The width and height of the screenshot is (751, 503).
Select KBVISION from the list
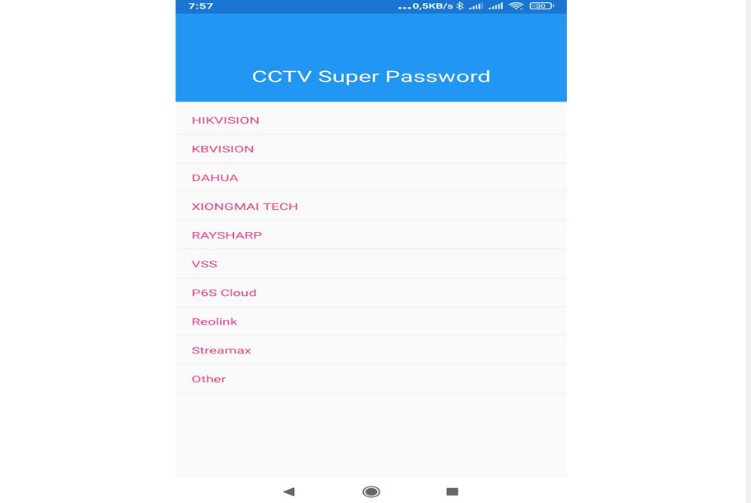coord(223,149)
